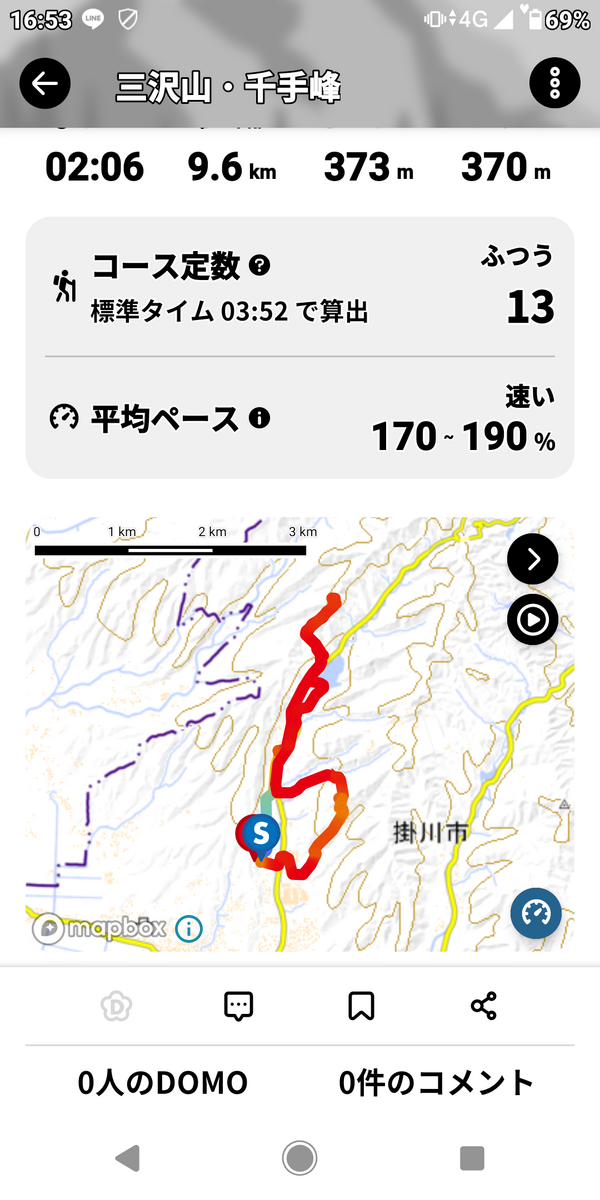The height and width of the screenshot is (1200, 600).
Task: Open the three-dot overflow menu
Action: [555, 84]
